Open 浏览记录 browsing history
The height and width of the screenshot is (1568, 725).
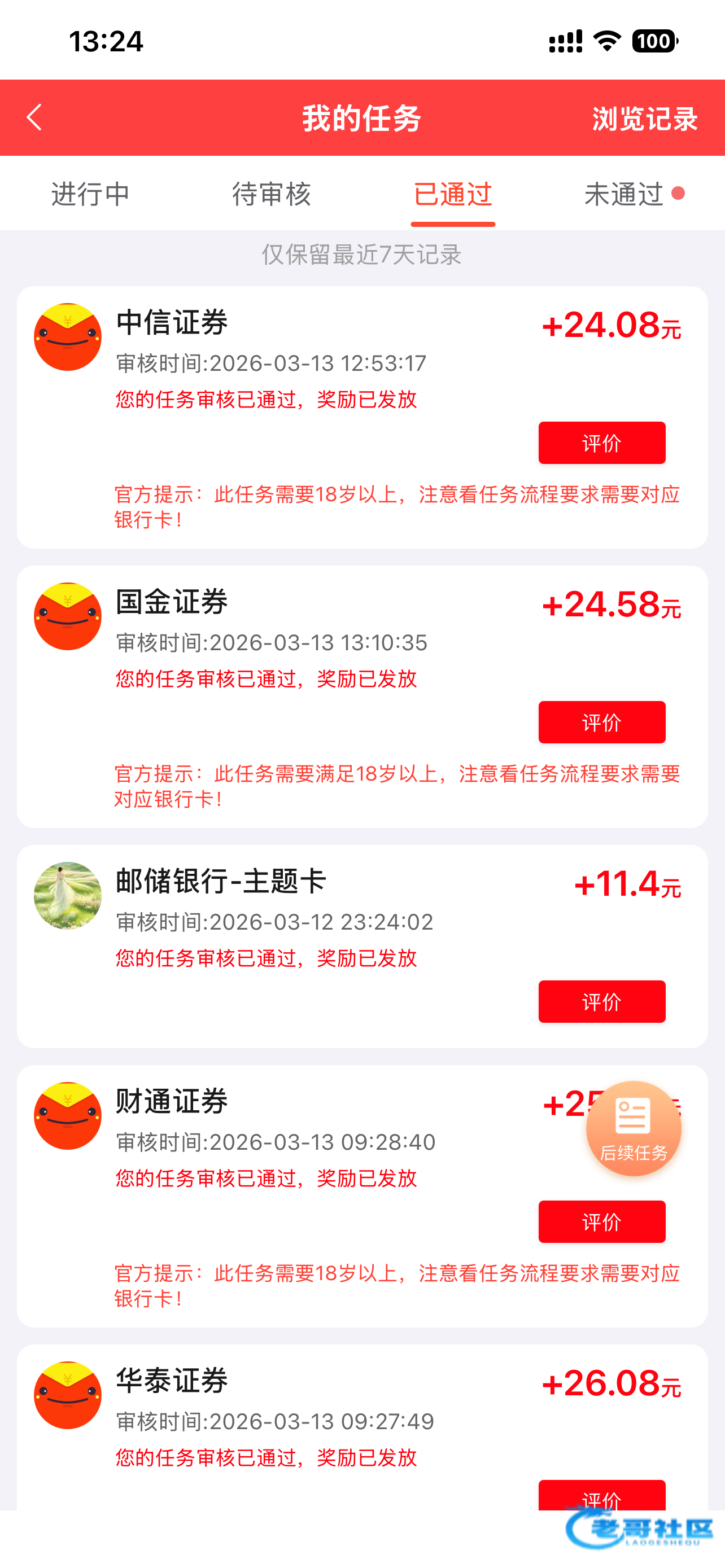pos(645,118)
